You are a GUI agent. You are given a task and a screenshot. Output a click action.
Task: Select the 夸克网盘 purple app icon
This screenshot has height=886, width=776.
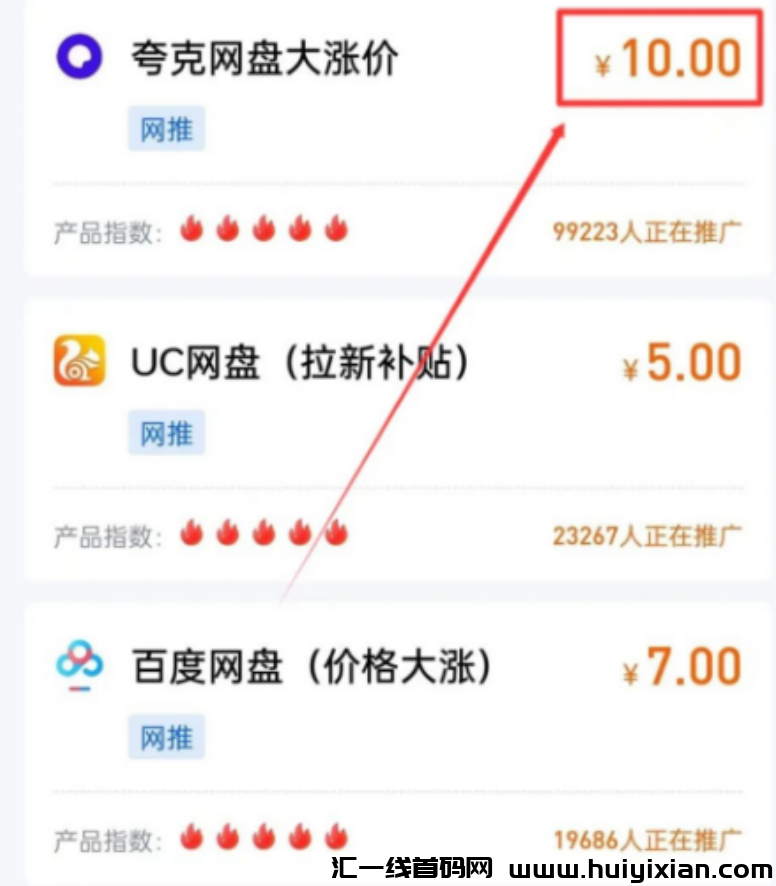[79, 57]
